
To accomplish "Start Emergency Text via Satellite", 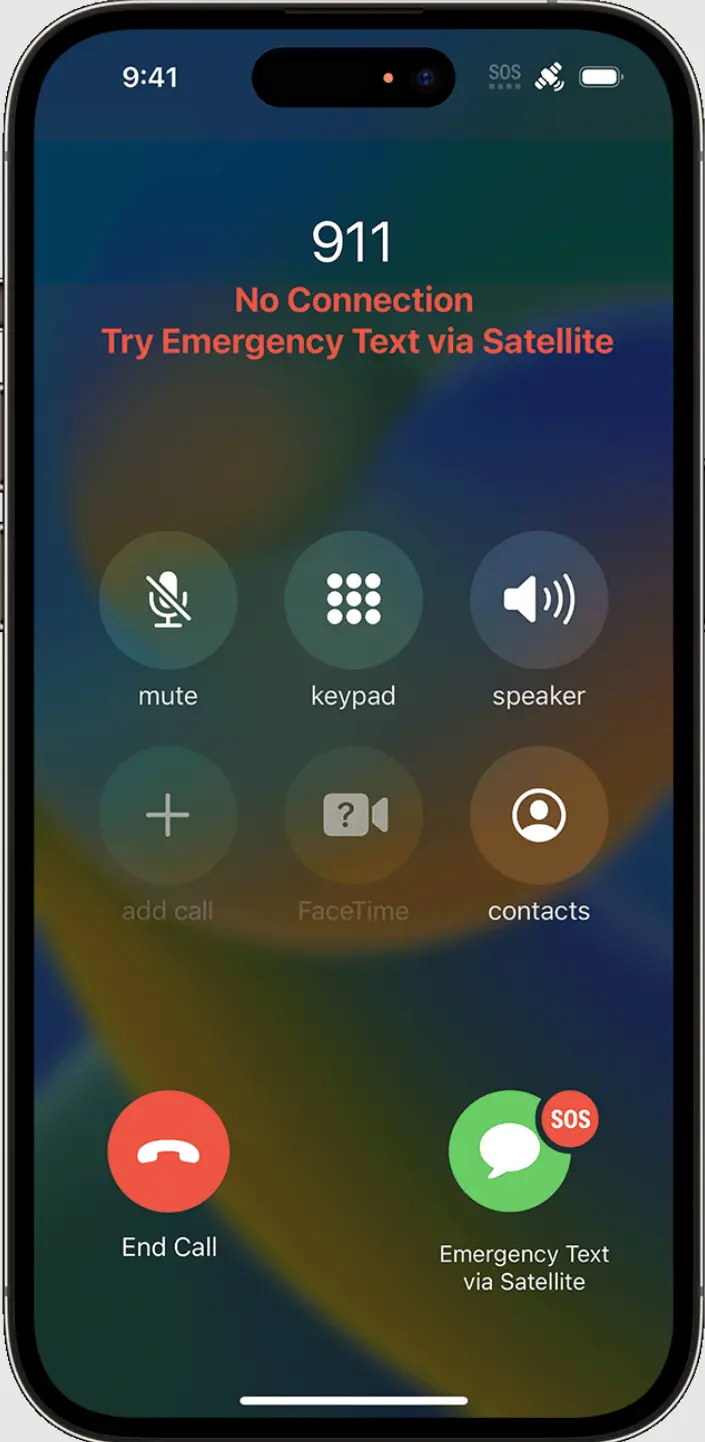I will 511,1151.
